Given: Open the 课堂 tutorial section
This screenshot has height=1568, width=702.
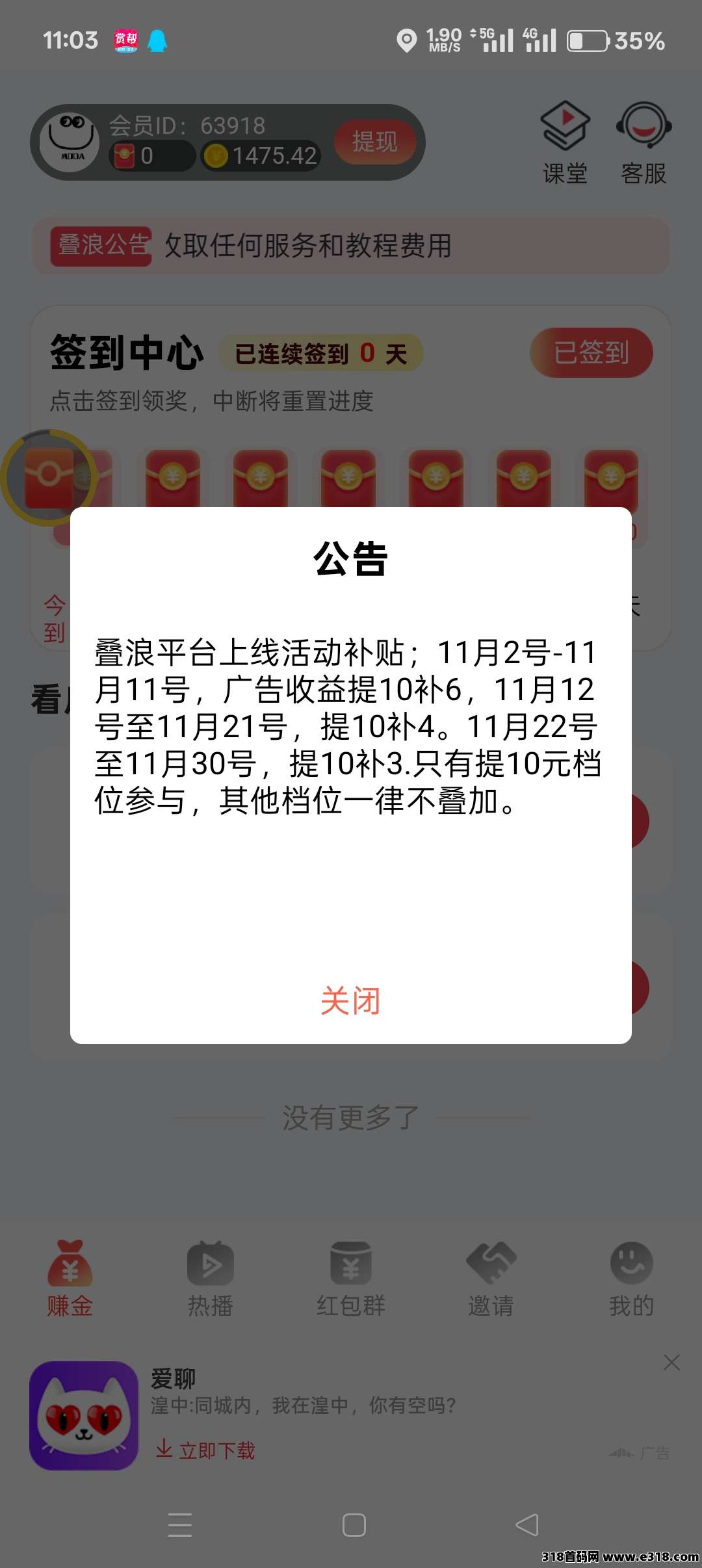Looking at the screenshot, I should pyautogui.click(x=565, y=143).
